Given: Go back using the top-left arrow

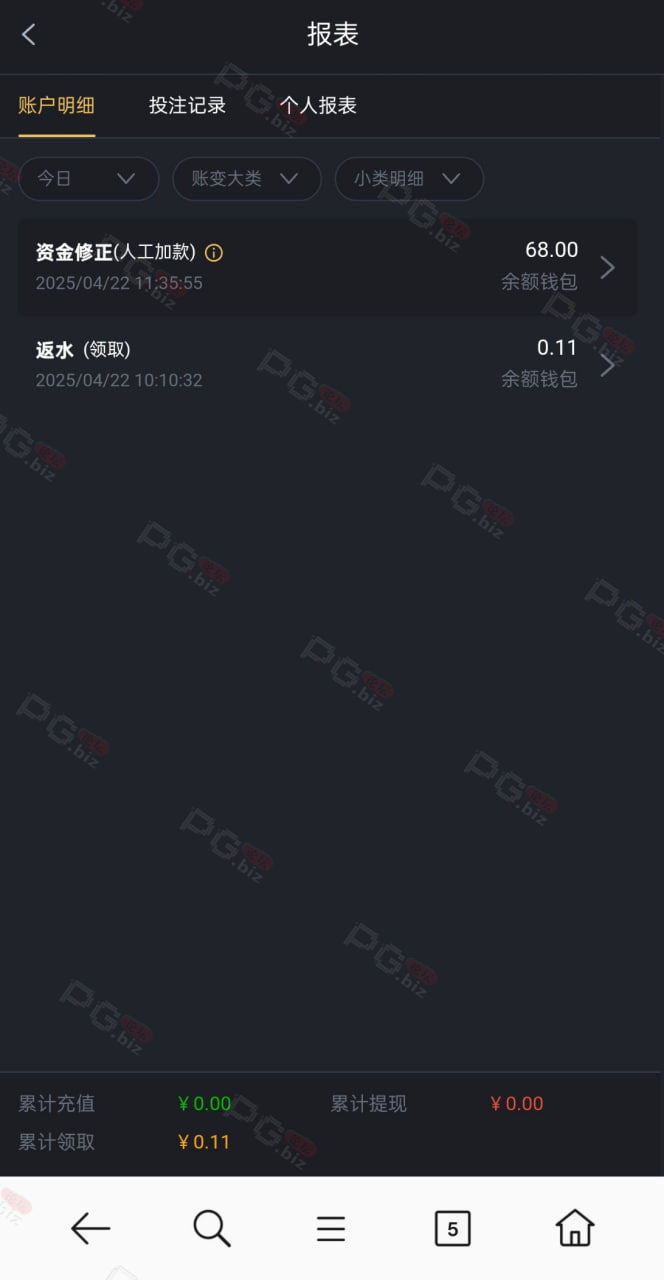Looking at the screenshot, I should [x=28, y=35].
